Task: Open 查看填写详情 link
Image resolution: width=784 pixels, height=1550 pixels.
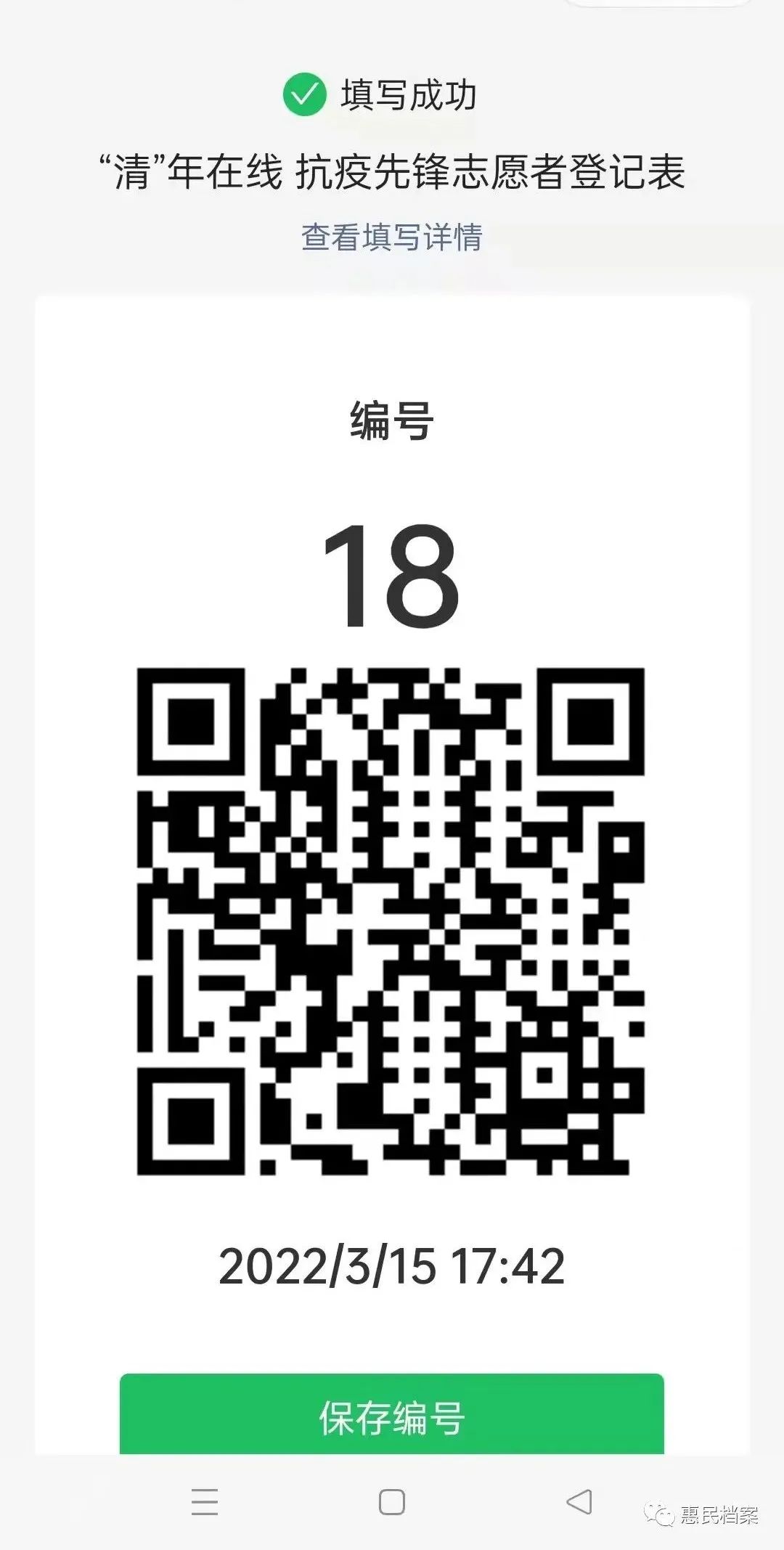Action: (x=391, y=237)
